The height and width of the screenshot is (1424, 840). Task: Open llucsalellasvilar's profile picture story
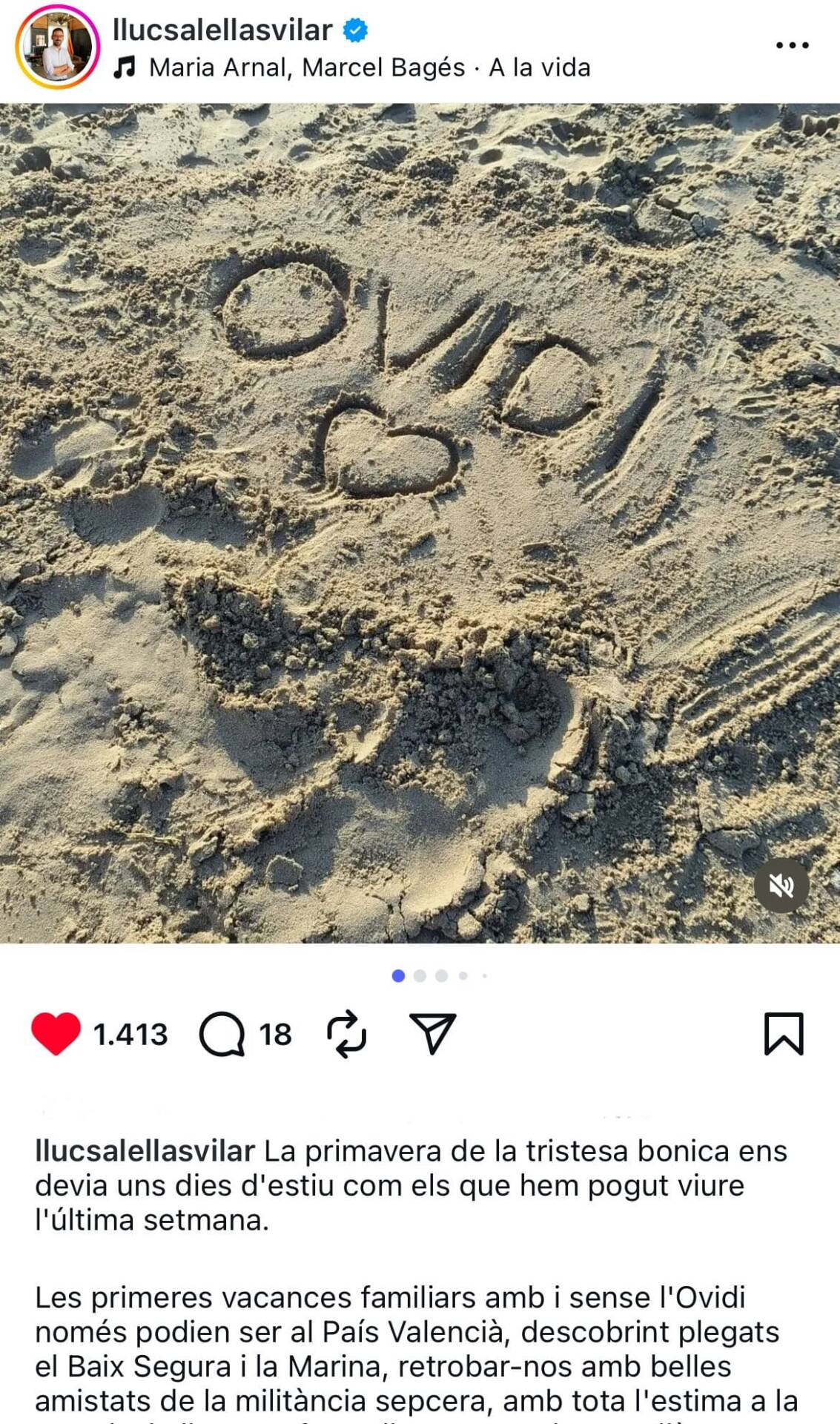(57, 47)
